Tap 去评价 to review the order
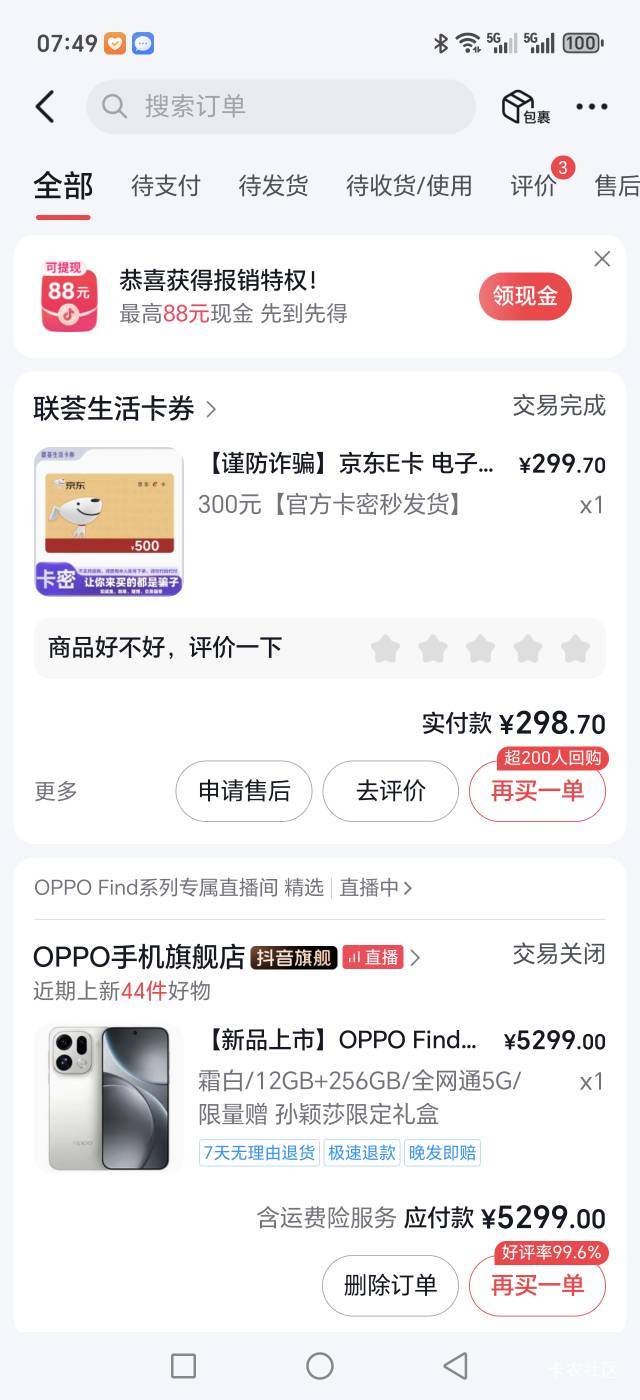The image size is (640, 1400). (x=390, y=791)
